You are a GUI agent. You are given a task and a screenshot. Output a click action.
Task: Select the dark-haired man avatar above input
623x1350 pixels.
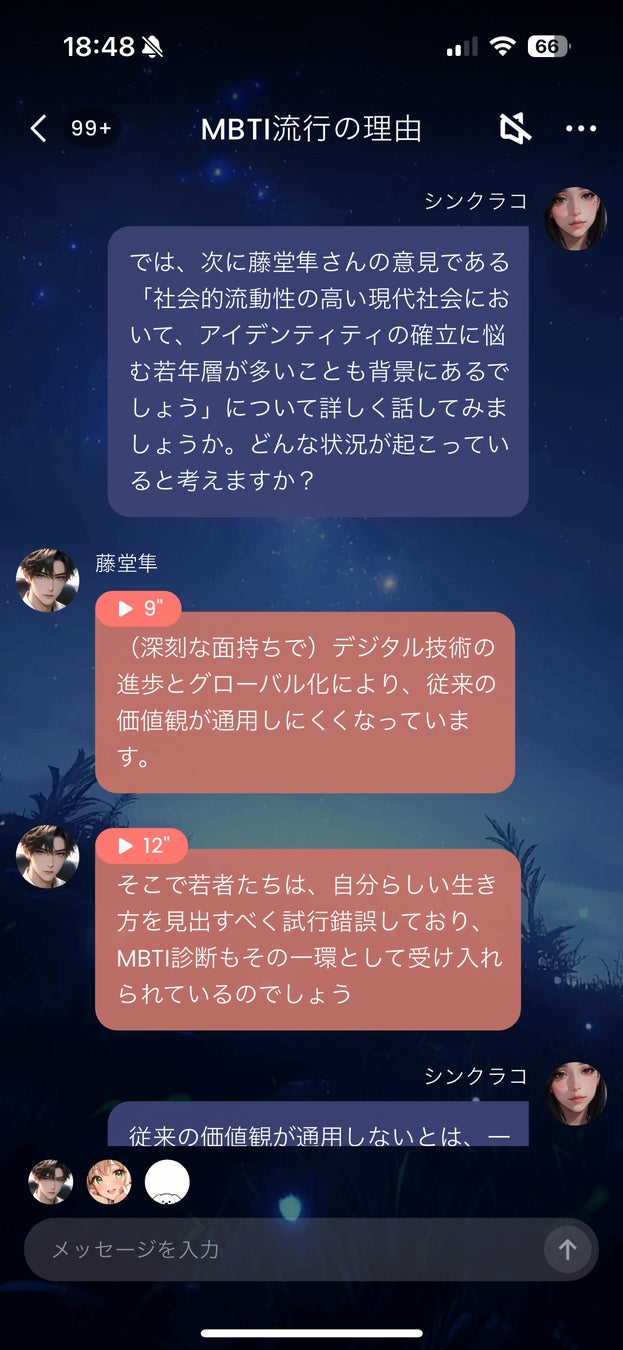click(50, 1182)
